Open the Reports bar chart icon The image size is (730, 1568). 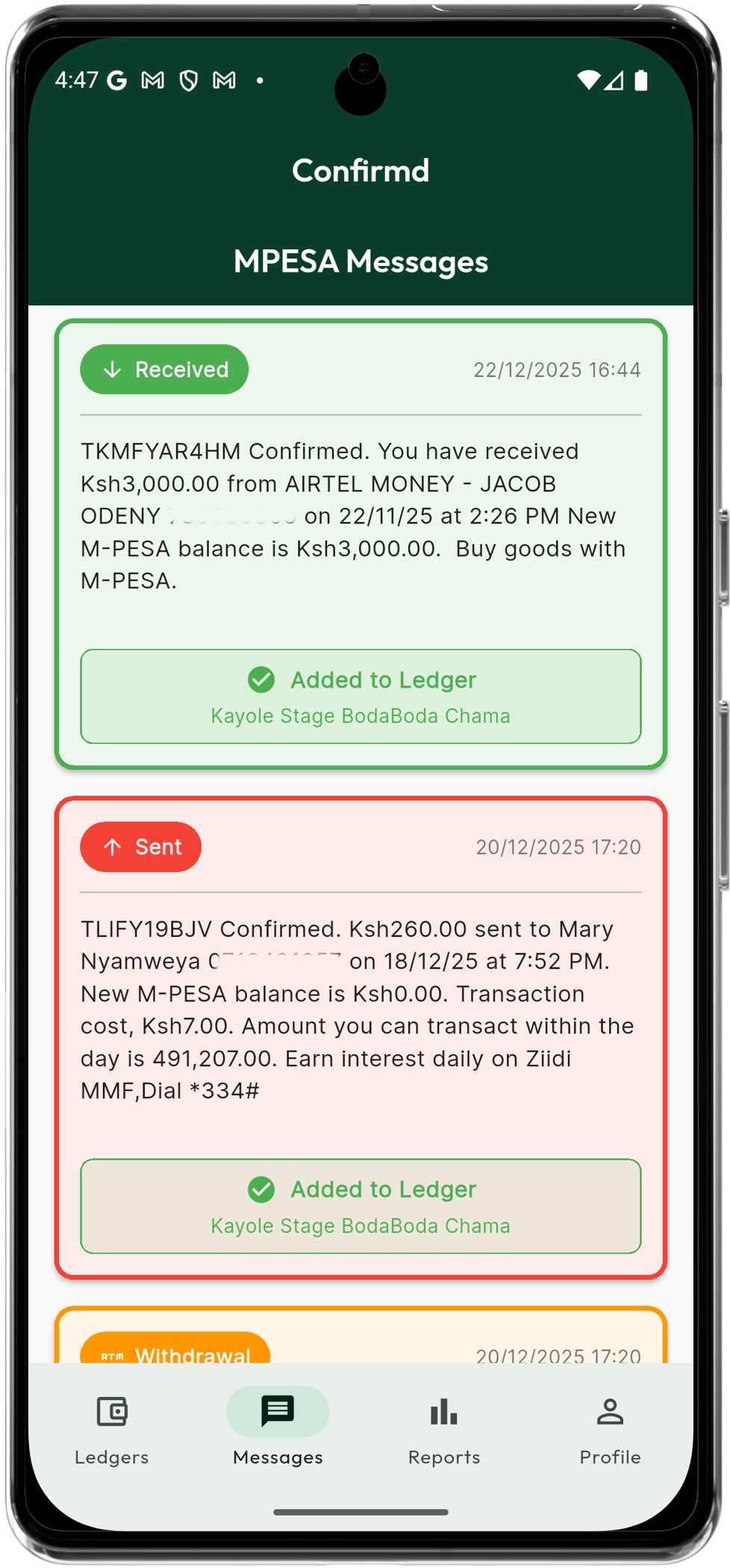point(443,1412)
